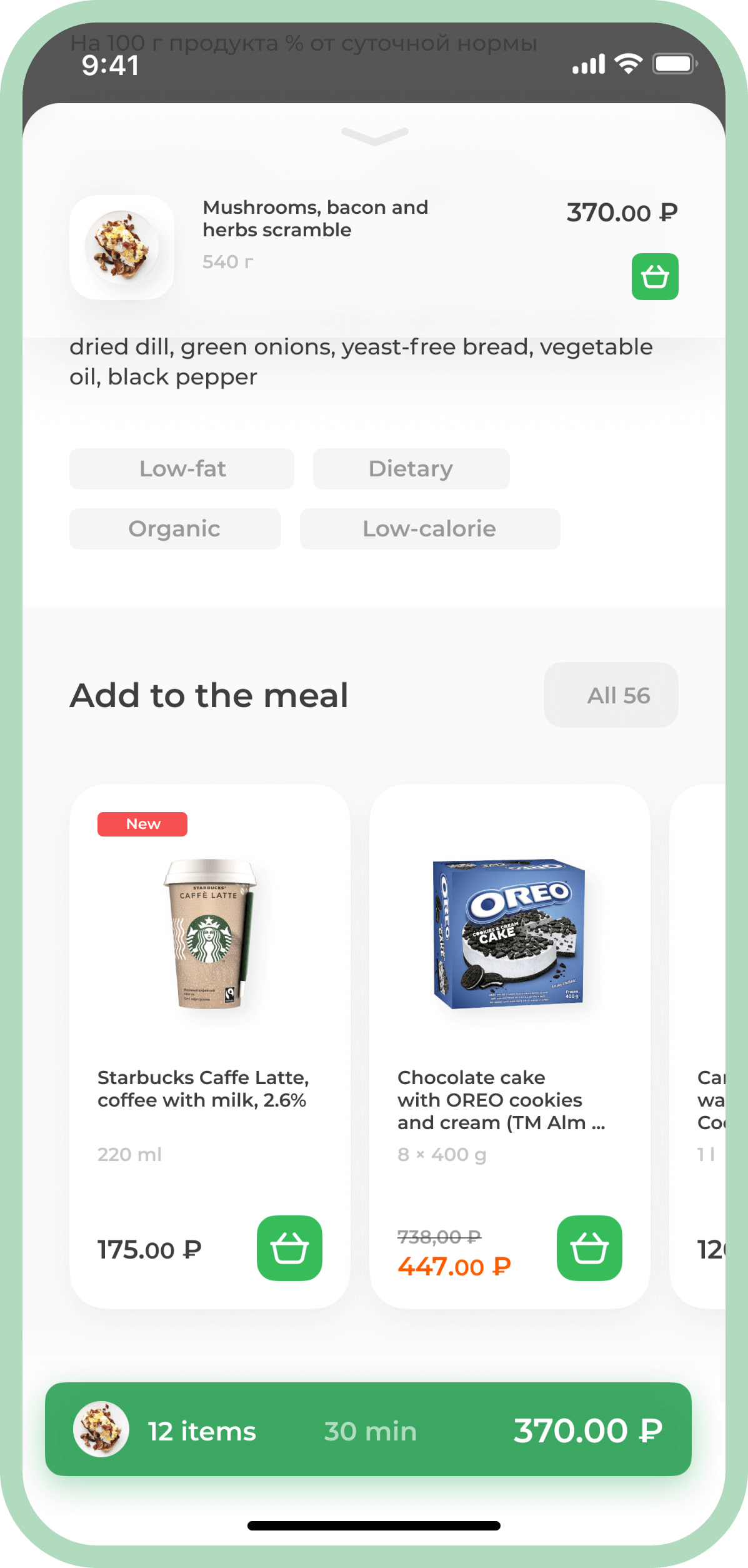The width and height of the screenshot is (748, 1568).
Task: Open the OREO chocolate cake product card
Action: (x=509, y=1000)
